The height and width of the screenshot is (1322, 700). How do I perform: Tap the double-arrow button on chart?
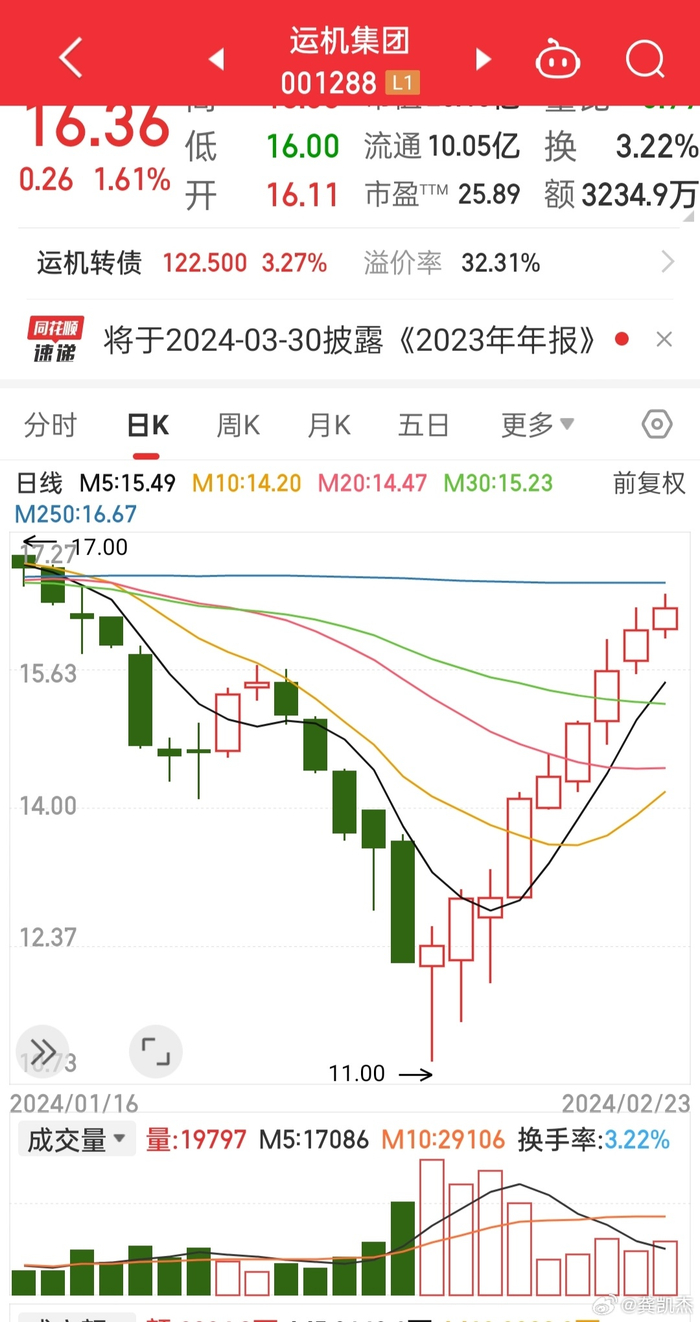[43, 1051]
